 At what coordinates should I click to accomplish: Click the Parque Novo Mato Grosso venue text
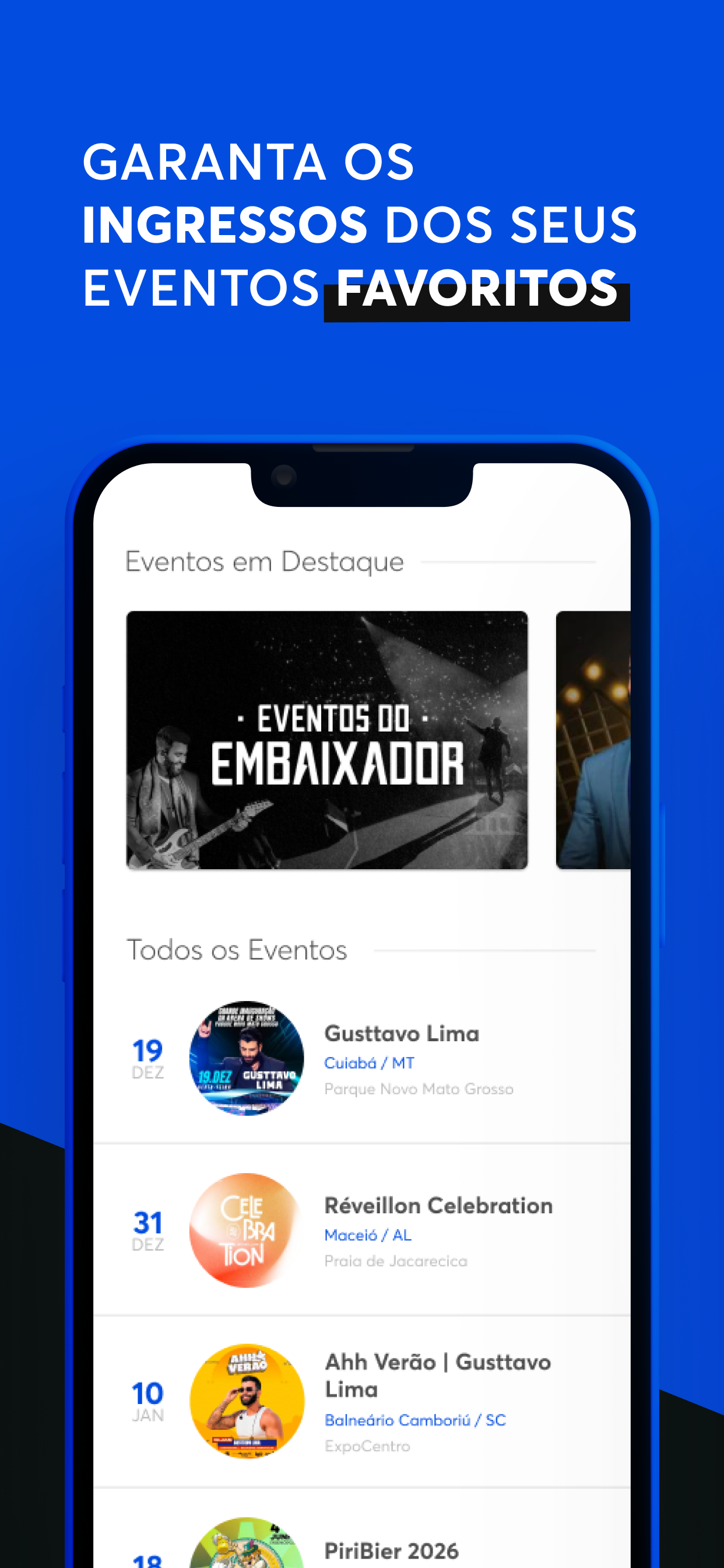419,1089
